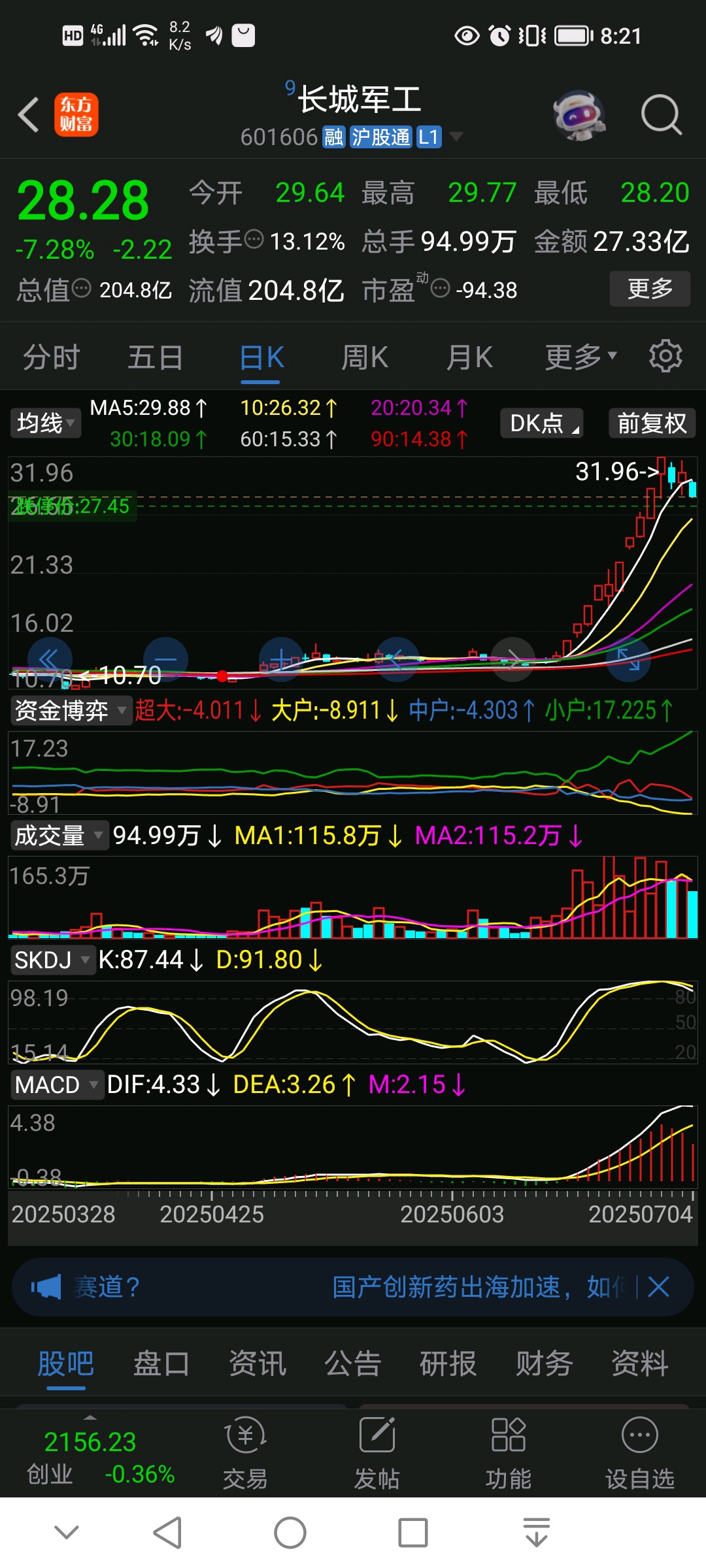Open the stock search magnifier
The height and width of the screenshot is (1568, 706).
click(x=660, y=115)
